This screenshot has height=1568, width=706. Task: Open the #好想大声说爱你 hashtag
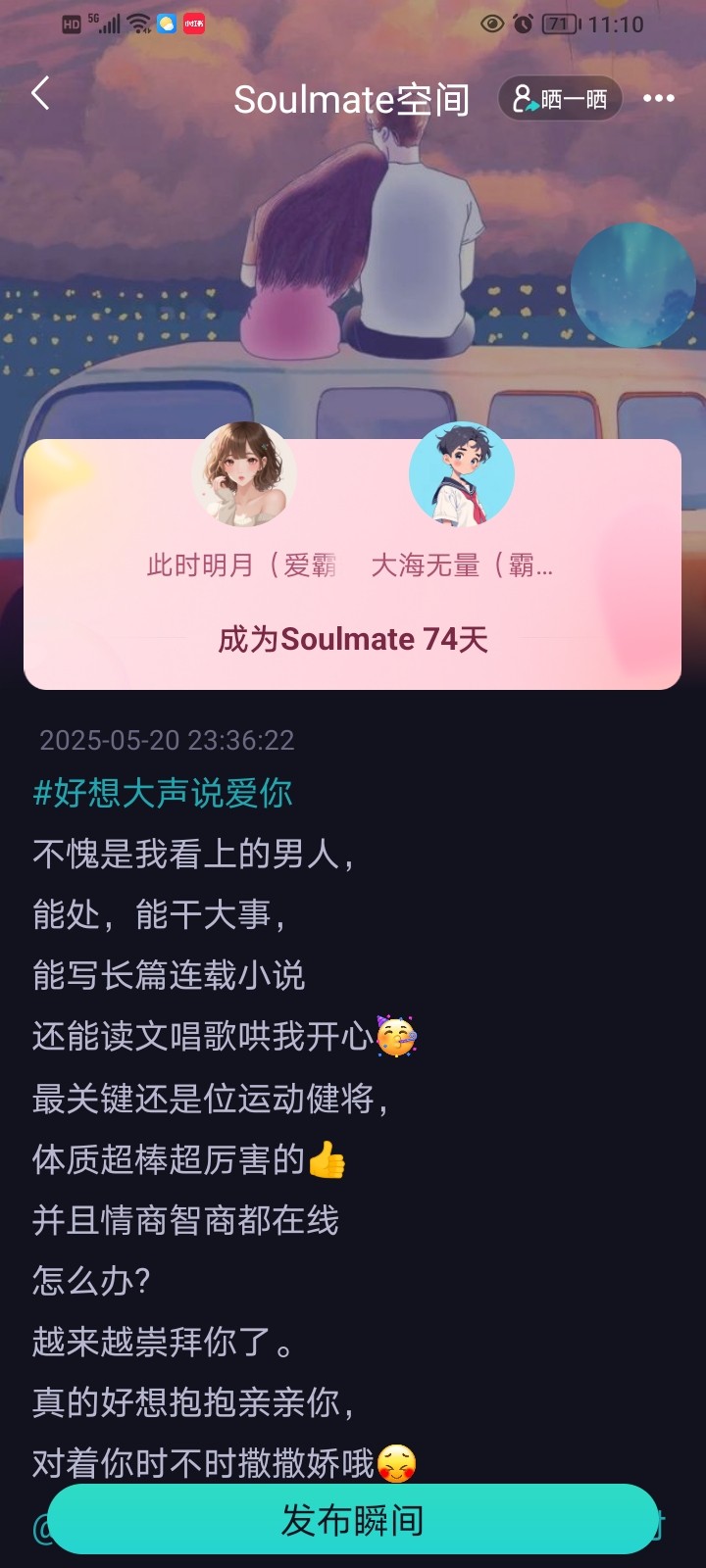pyautogui.click(x=163, y=793)
